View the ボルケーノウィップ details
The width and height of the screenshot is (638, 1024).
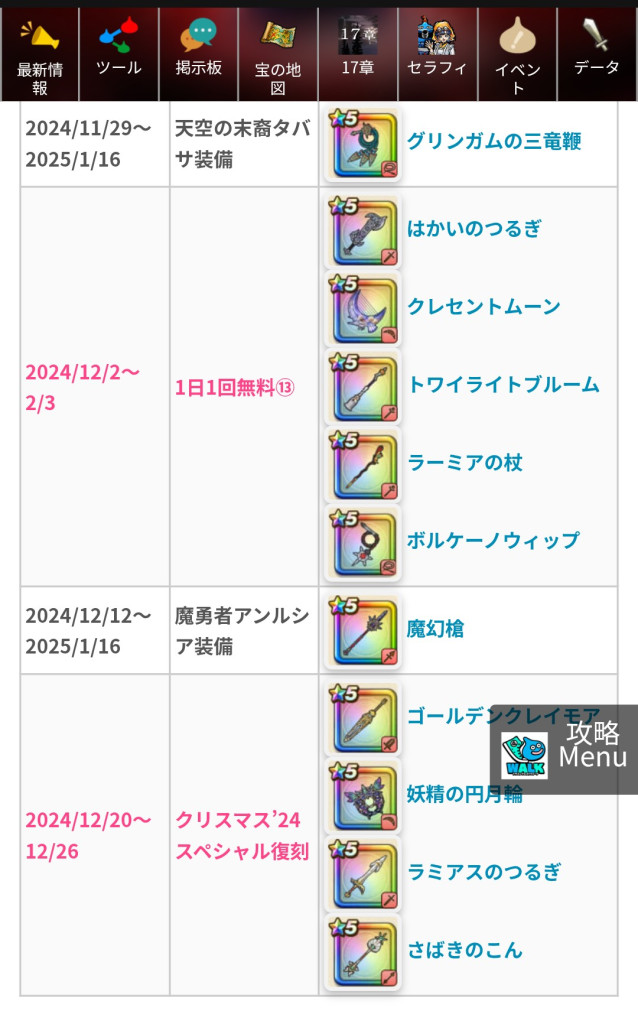tap(493, 540)
